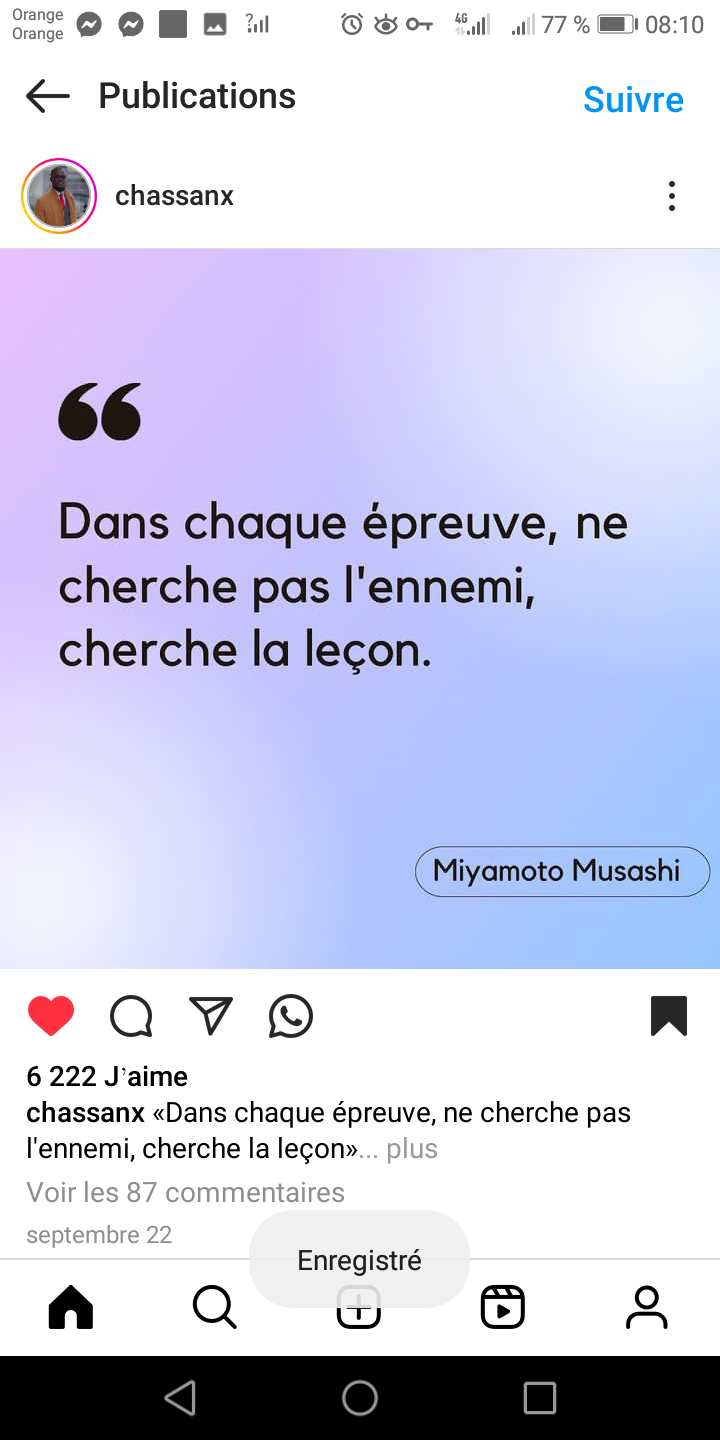The height and width of the screenshot is (1440, 720).
Task: Open the post's three-dot options menu
Action: coord(671,196)
